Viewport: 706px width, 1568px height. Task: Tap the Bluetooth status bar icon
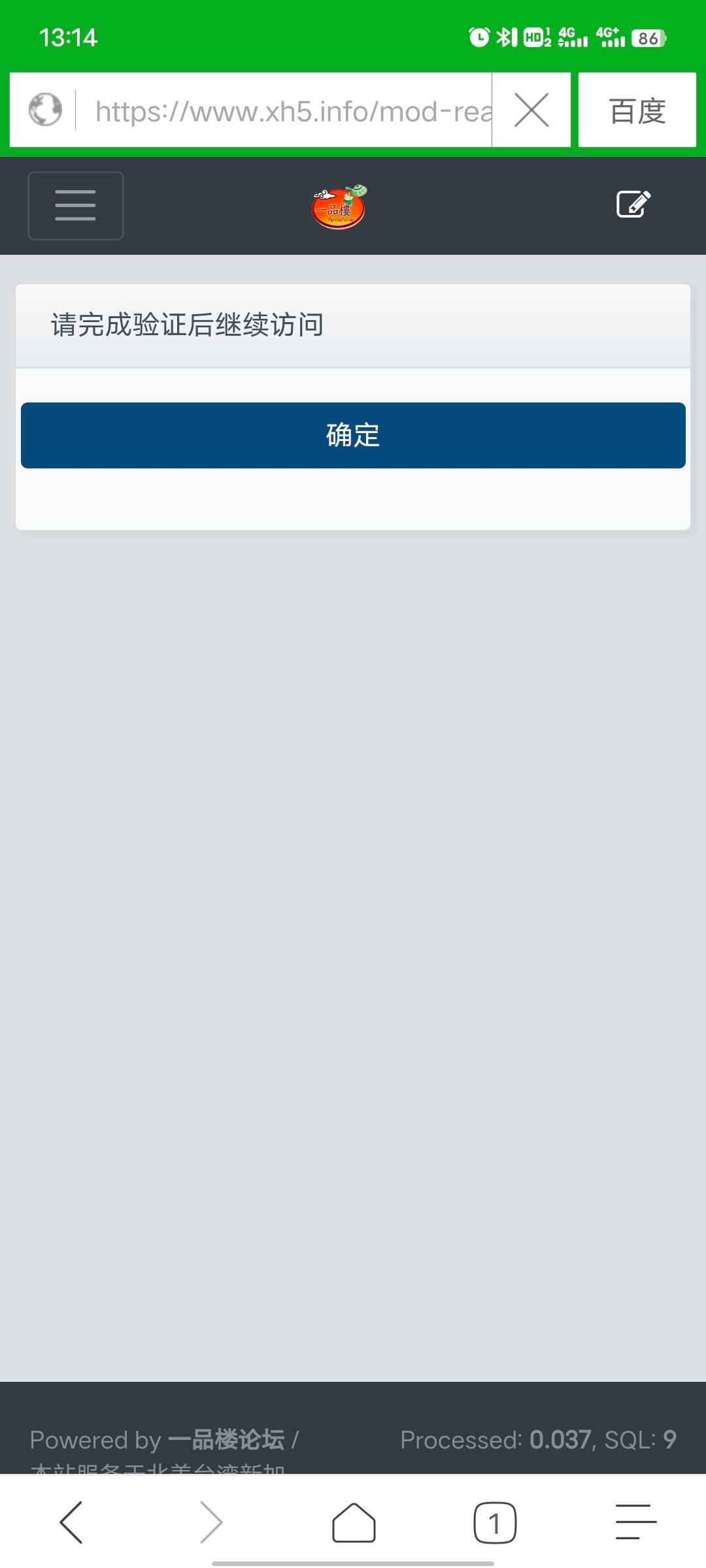coord(506,37)
